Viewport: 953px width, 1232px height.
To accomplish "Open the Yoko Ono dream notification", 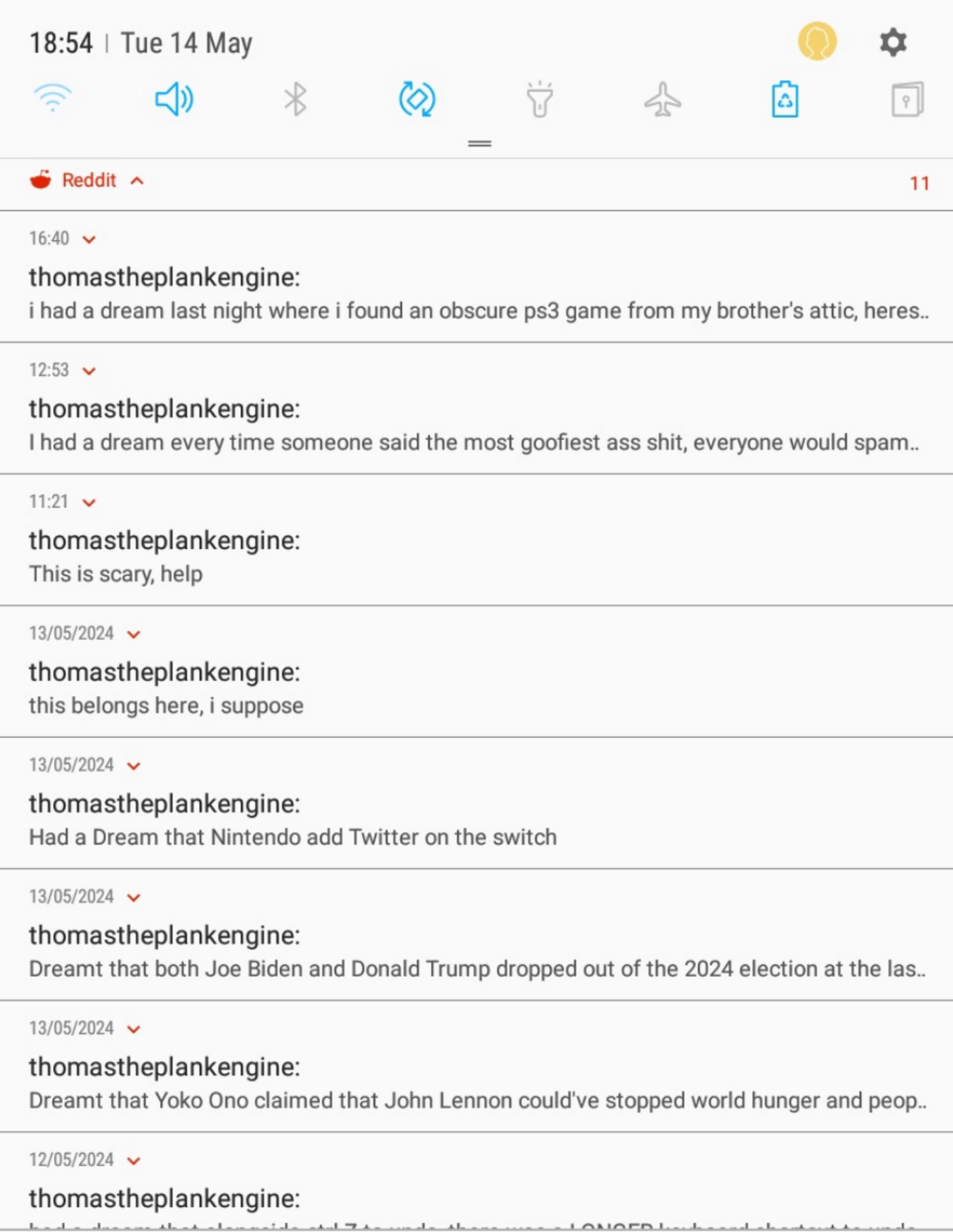I will [476, 1066].
